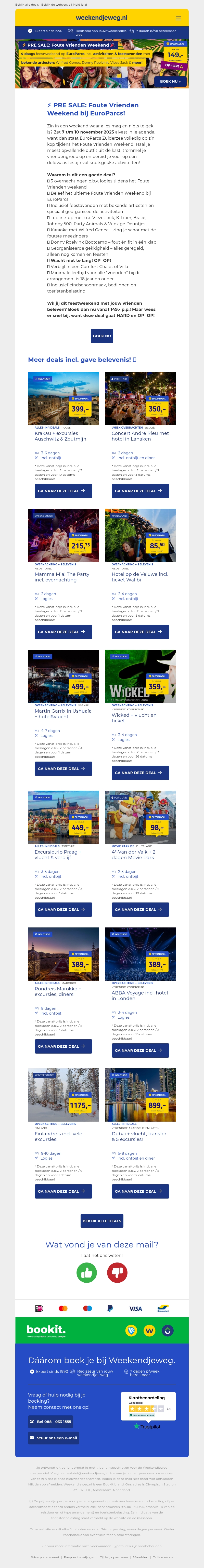204x1568 pixels.
Task: Go to the Wicked + vlucht deal
Action: coord(140,773)
